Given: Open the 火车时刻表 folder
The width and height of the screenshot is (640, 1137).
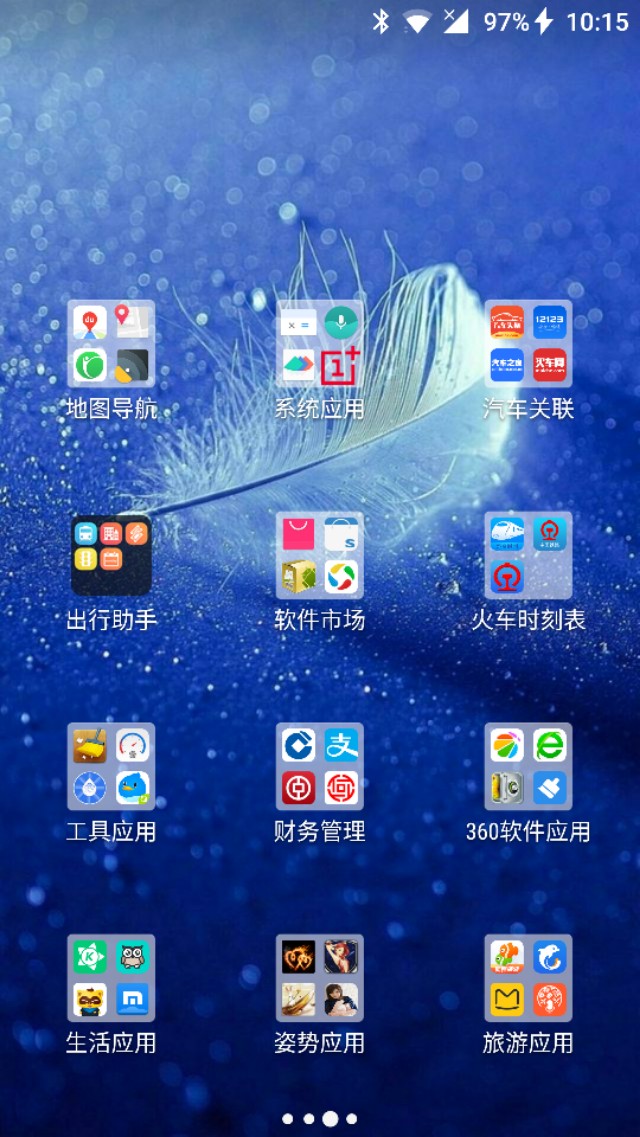Looking at the screenshot, I should pyautogui.click(x=528, y=555).
